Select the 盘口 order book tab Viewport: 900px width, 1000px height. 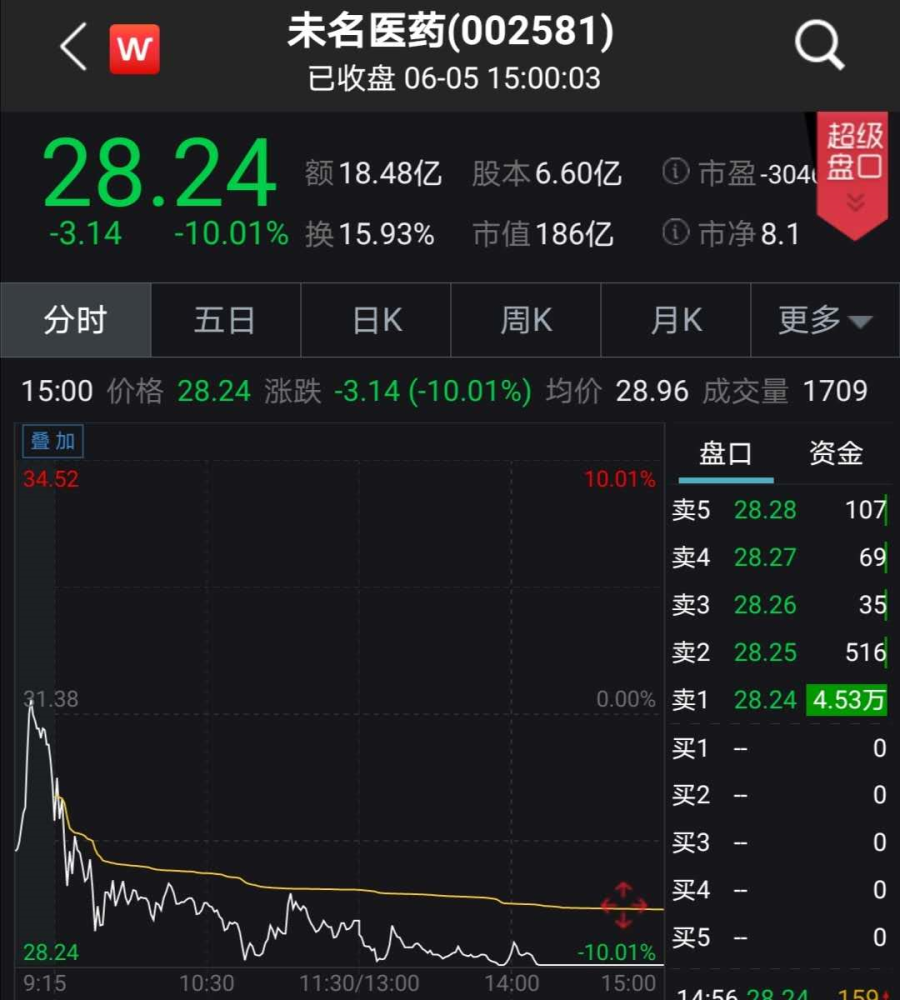tap(725, 454)
